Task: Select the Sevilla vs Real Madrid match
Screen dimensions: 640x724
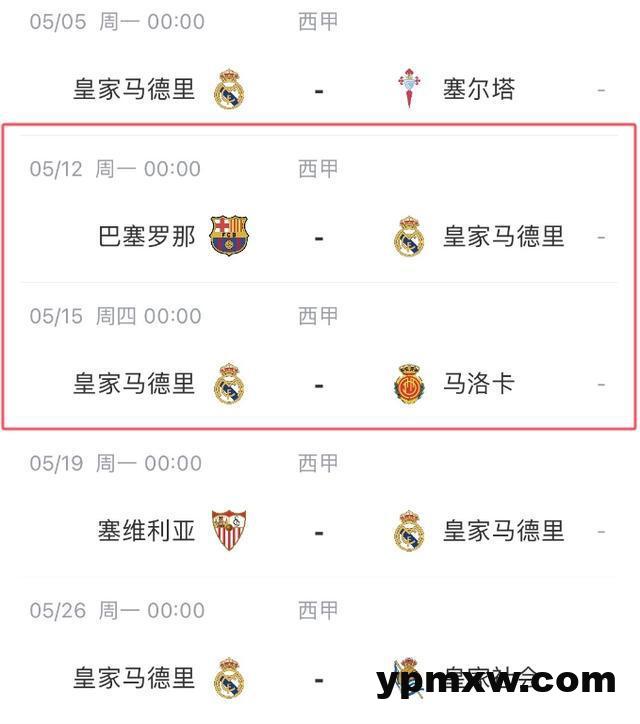Action: point(318,531)
